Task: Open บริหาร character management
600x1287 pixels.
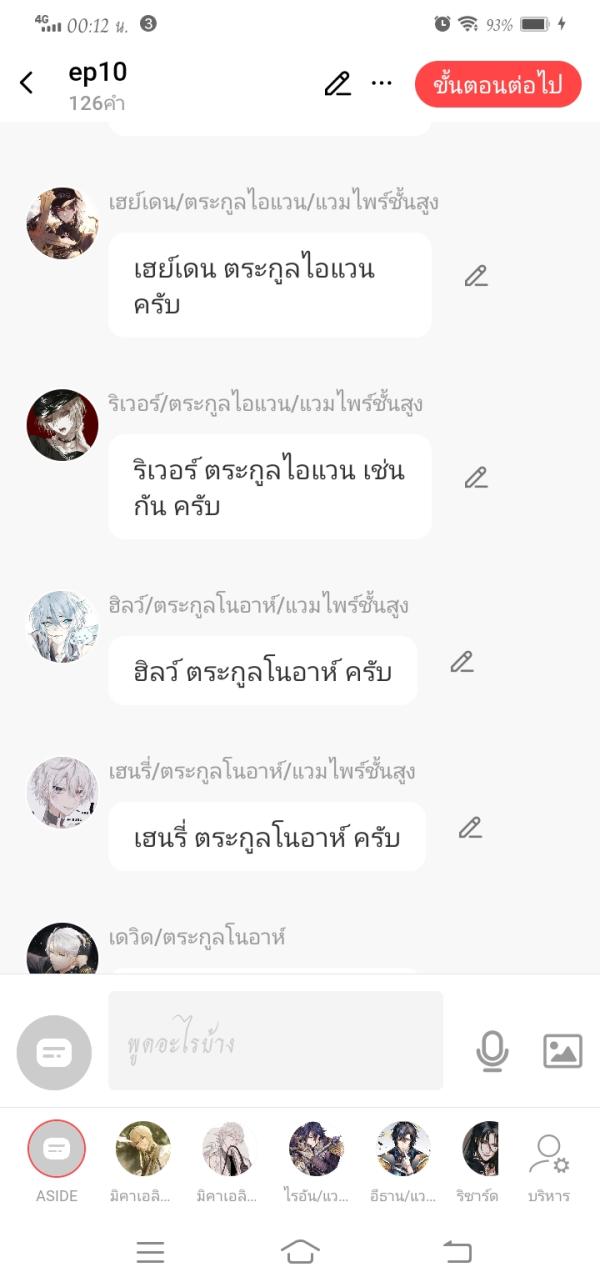Action: pyautogui.click(x=549, y=1158)
